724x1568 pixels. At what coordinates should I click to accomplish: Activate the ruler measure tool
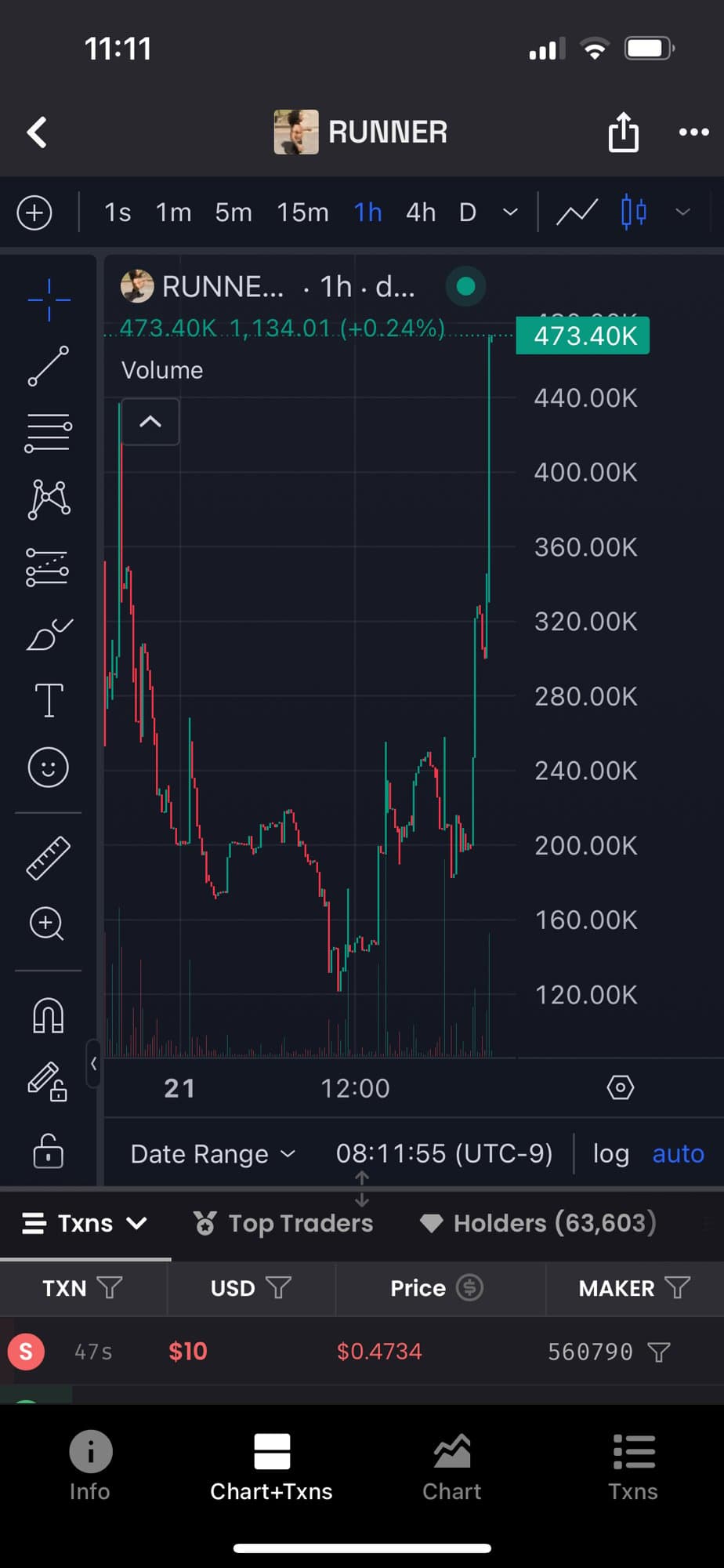pos(49,858)
